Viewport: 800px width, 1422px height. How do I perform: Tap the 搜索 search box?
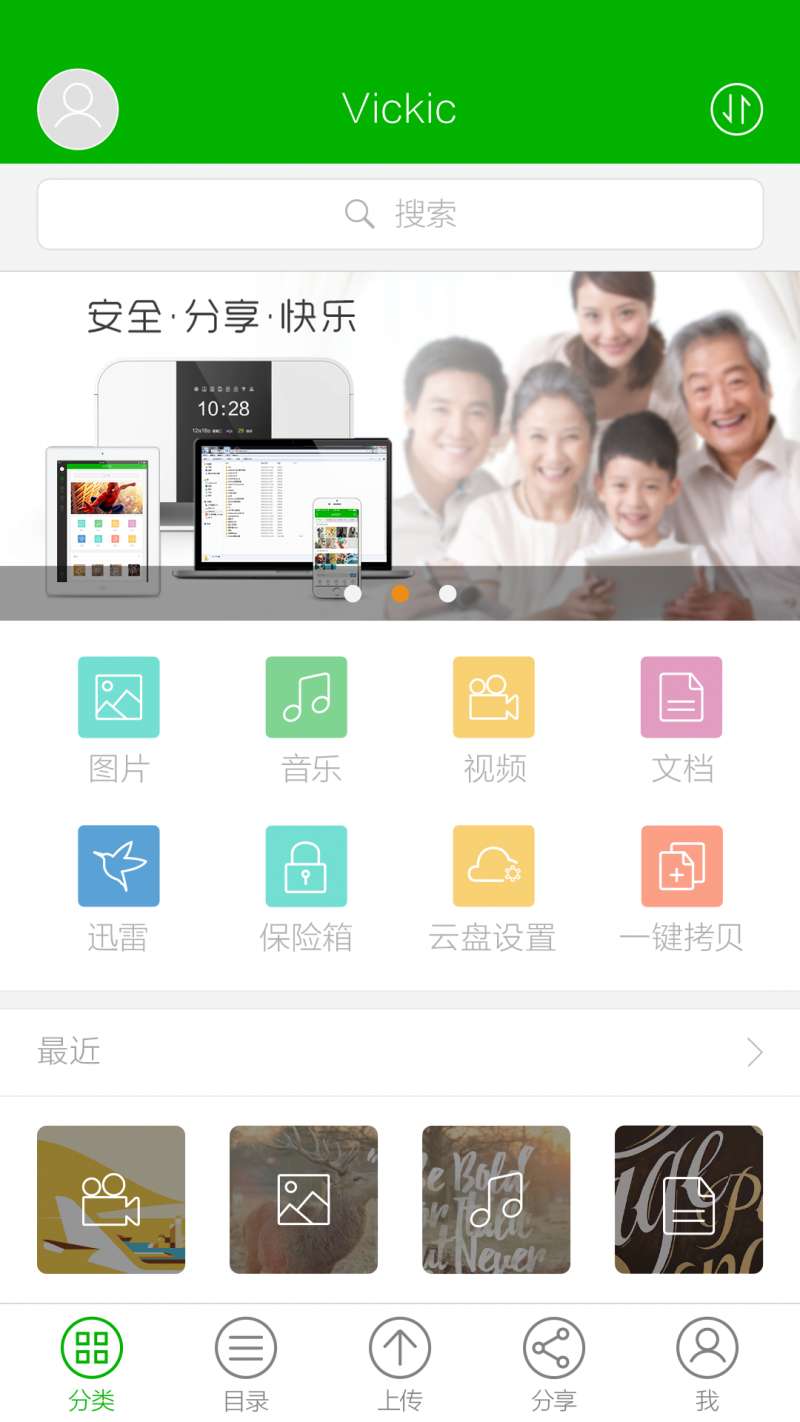pos(400,214)
